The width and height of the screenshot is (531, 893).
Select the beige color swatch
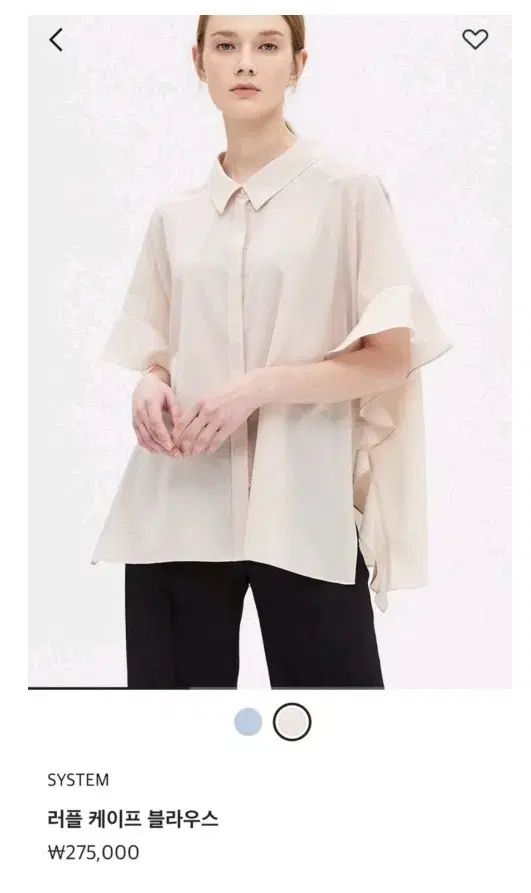[x=292, y=722]
